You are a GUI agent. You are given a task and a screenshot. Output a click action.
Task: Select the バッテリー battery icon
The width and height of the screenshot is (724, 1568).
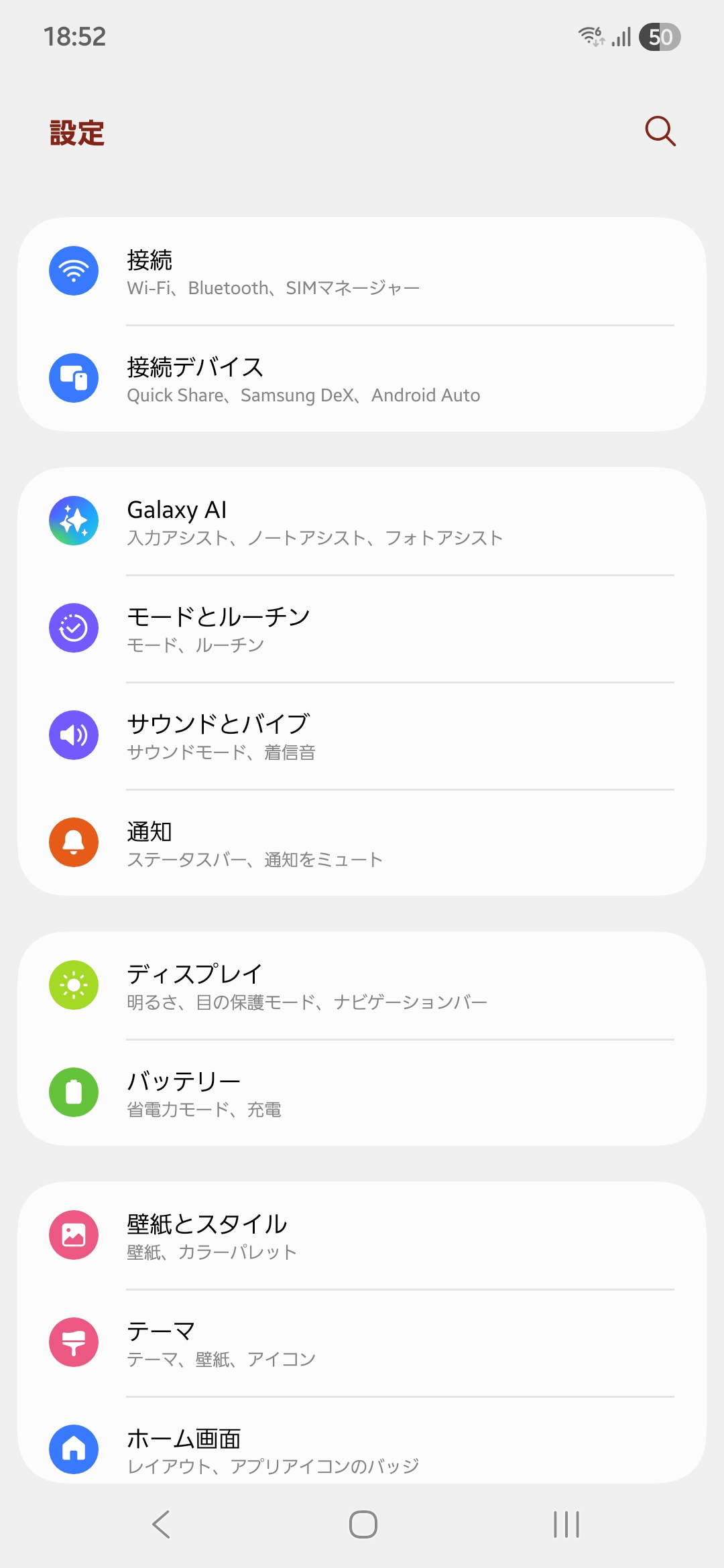(x=74, y=1092)
